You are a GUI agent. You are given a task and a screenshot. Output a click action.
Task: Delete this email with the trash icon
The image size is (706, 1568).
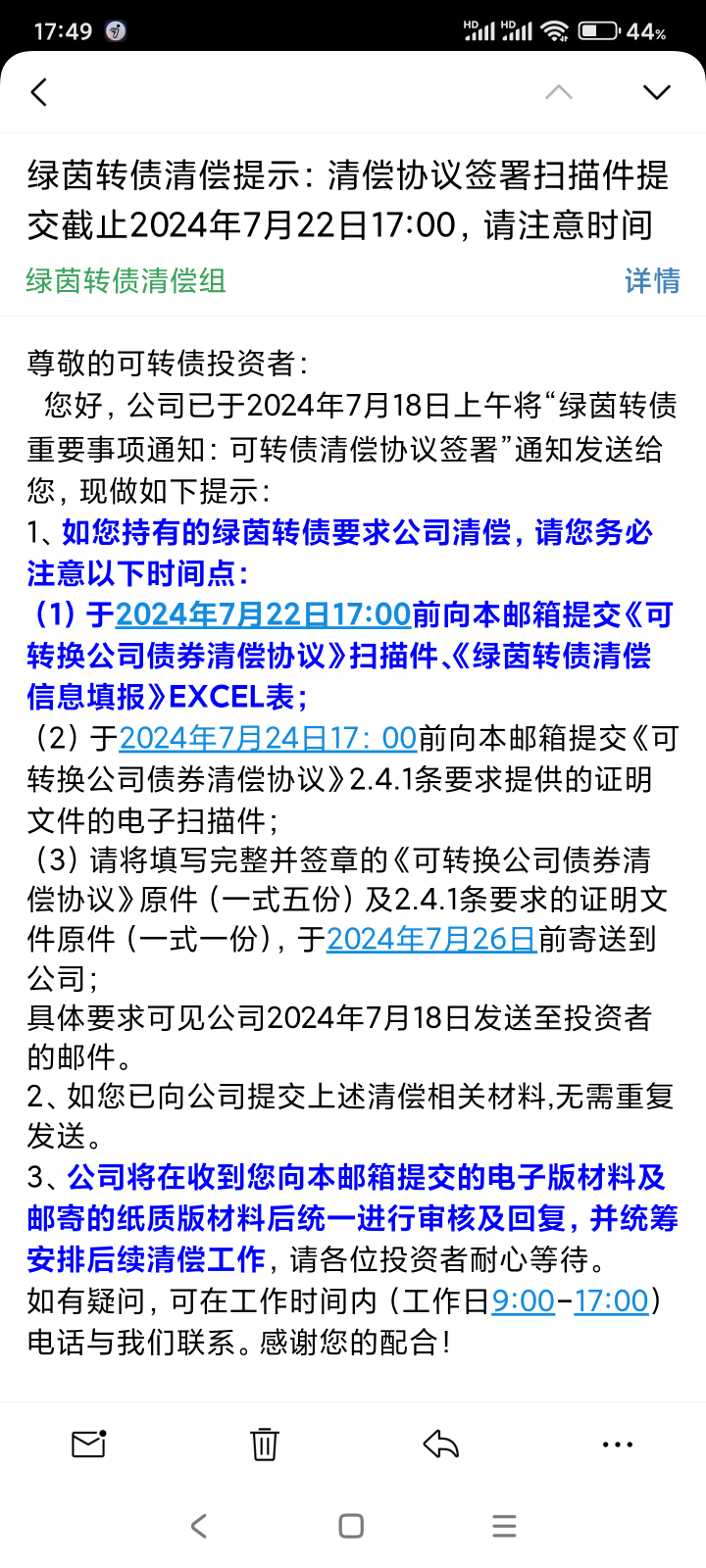click(x=265, y=1444)
